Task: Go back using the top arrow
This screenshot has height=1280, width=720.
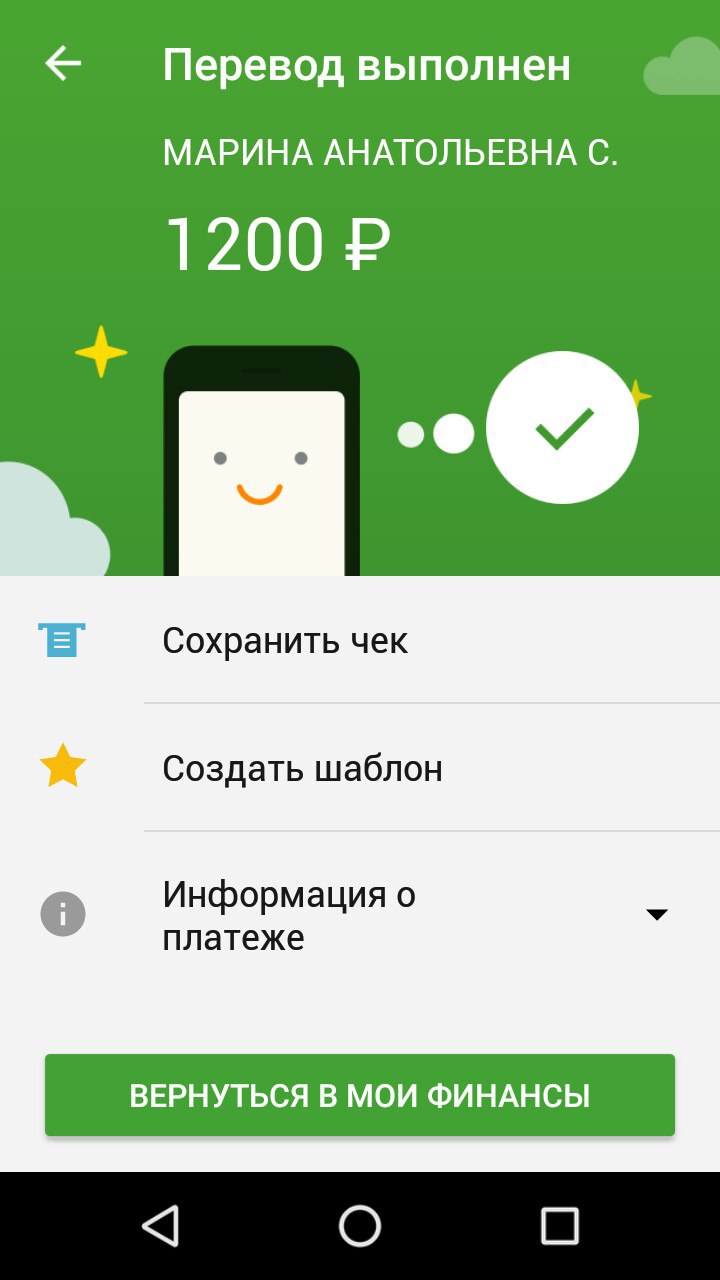Action: click(x=63, y=64)
